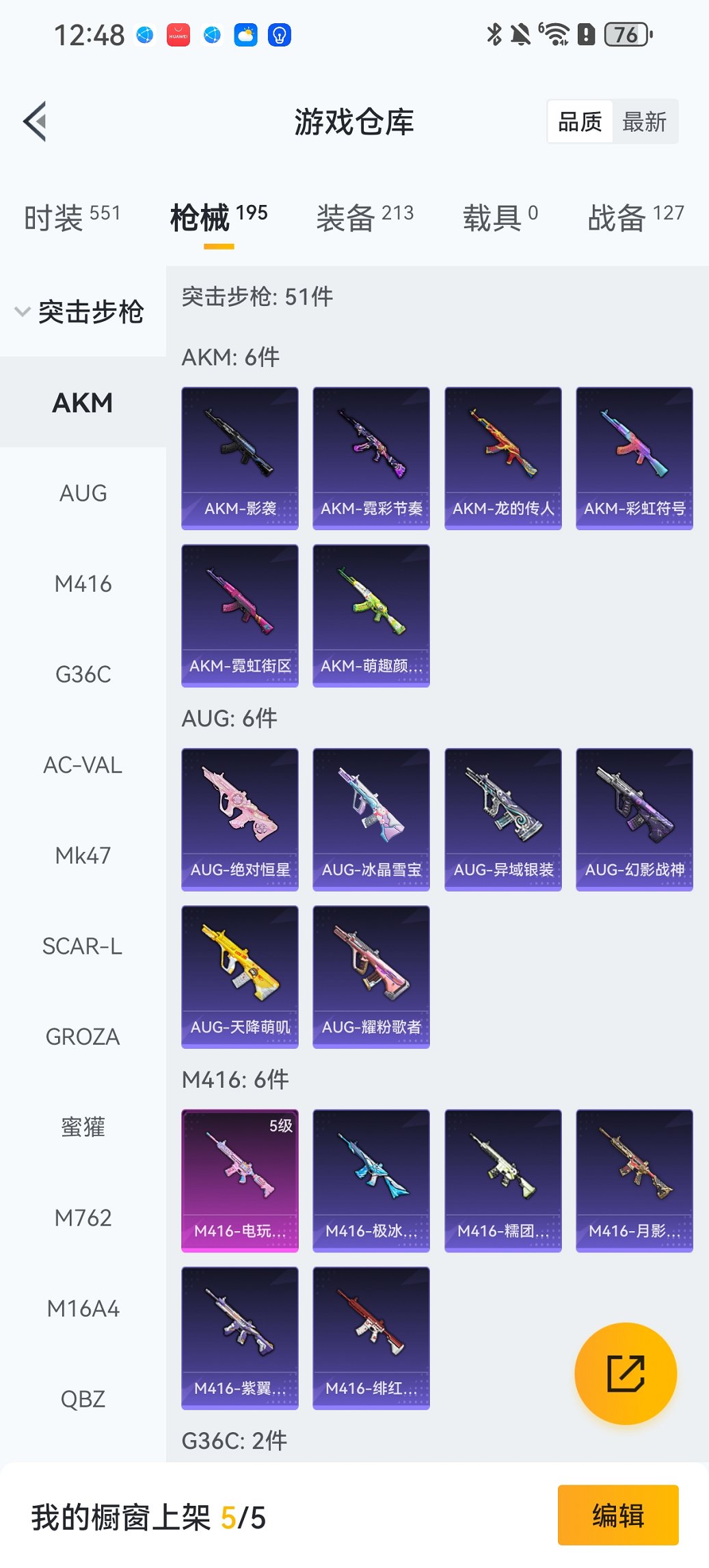This screenshot has width=709, height=1568.
Task: Tap the orange share floating button
Action: tap(626, 1373)
